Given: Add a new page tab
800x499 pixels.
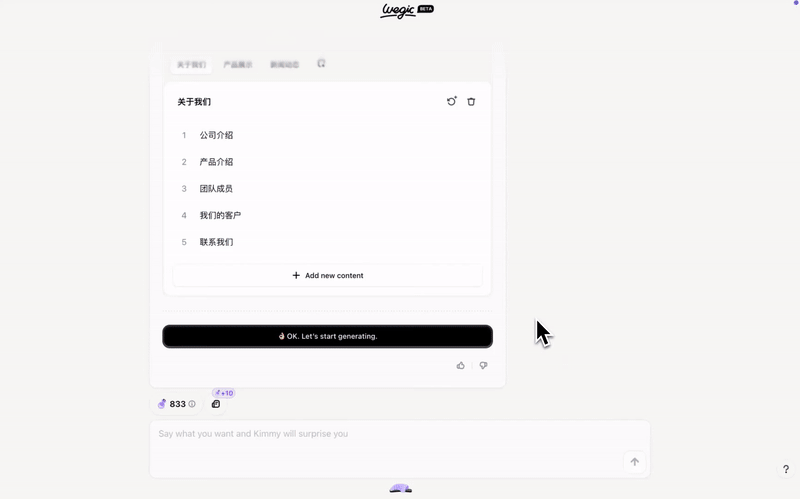Looking at the screenshot, I should tap(321, 63).
